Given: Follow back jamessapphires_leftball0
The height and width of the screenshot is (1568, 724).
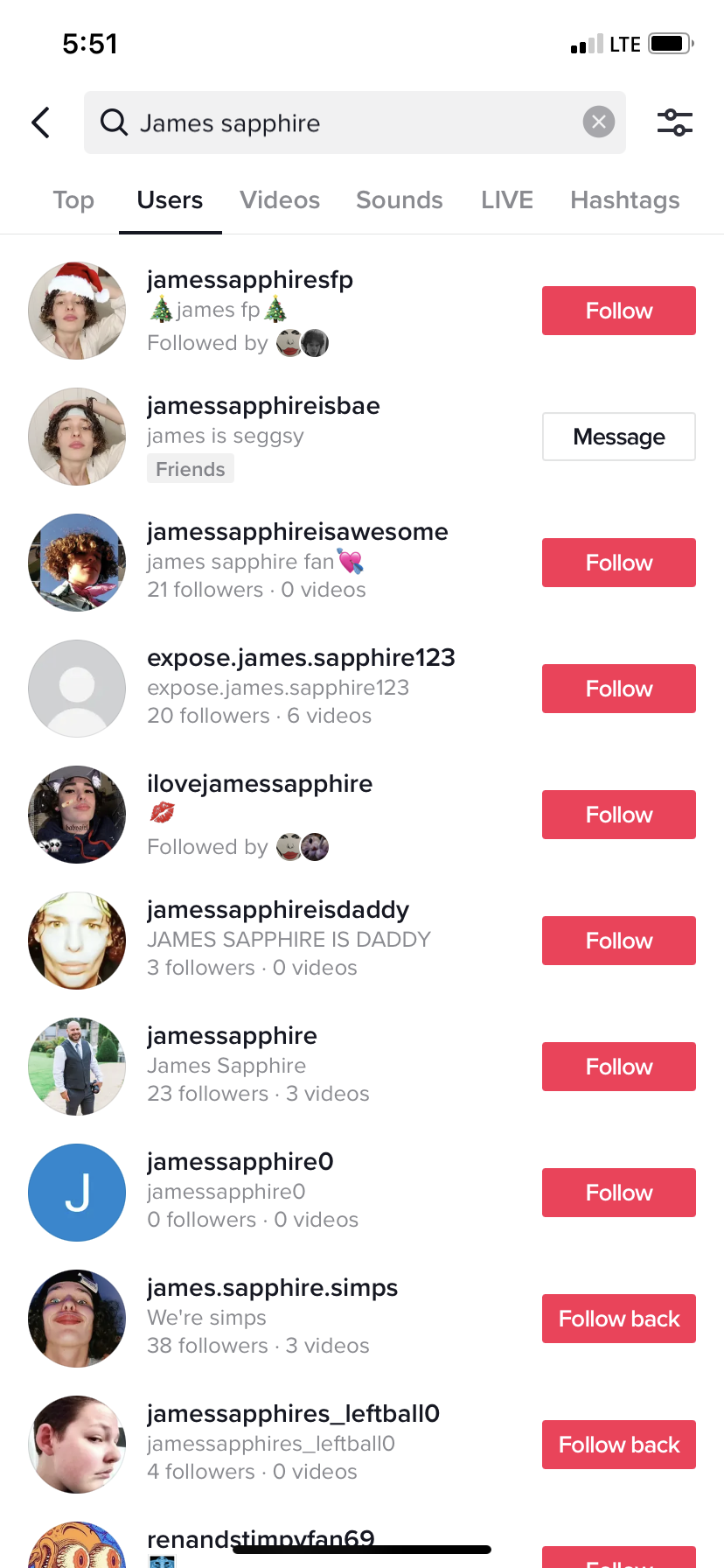Looking at the screenshot, I should click(x=619, y=1445).
